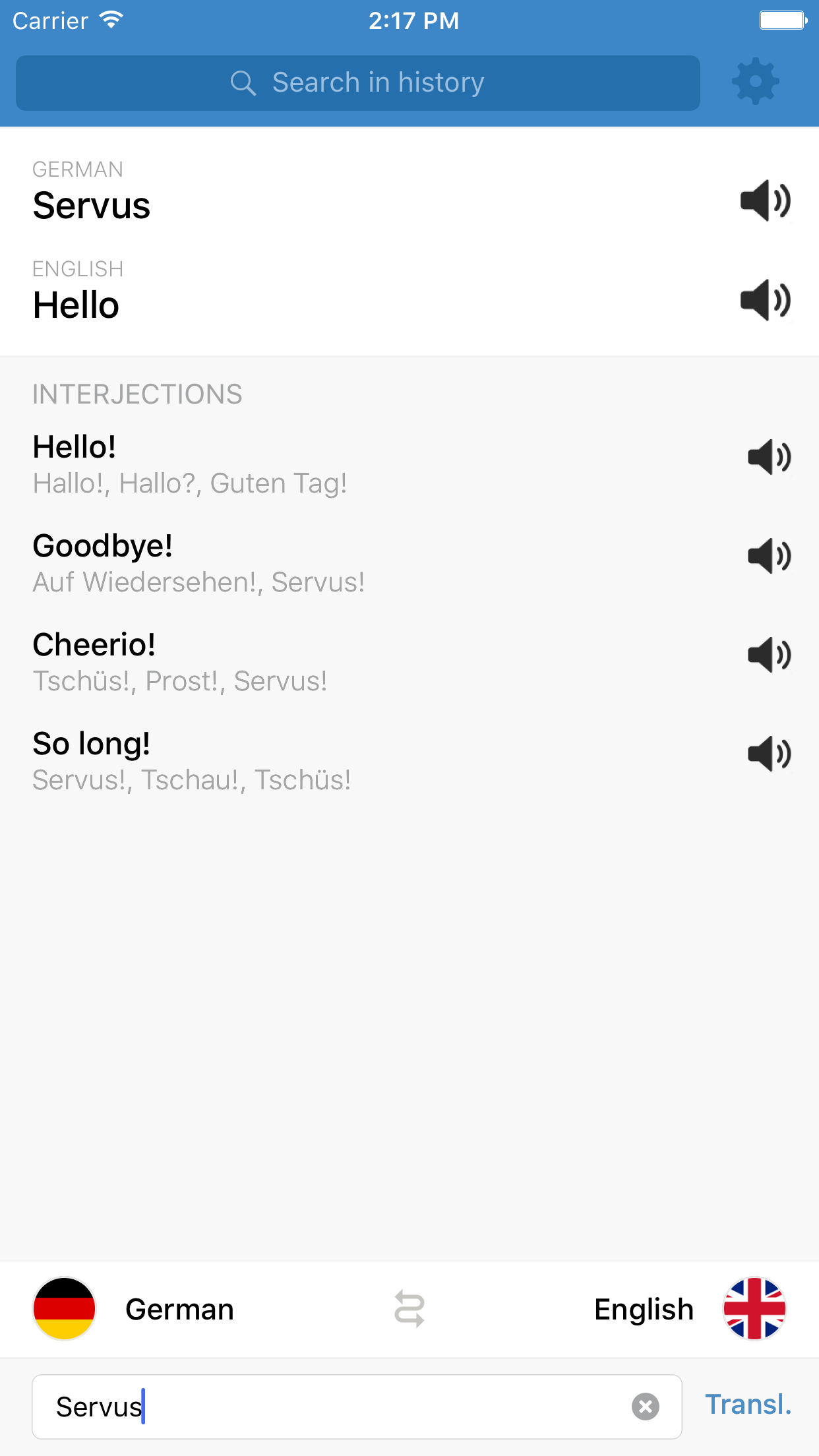Play pronunciation of English translation Hello
The width and height of the screenshot is (819, 1456).
tap(765, 300)
